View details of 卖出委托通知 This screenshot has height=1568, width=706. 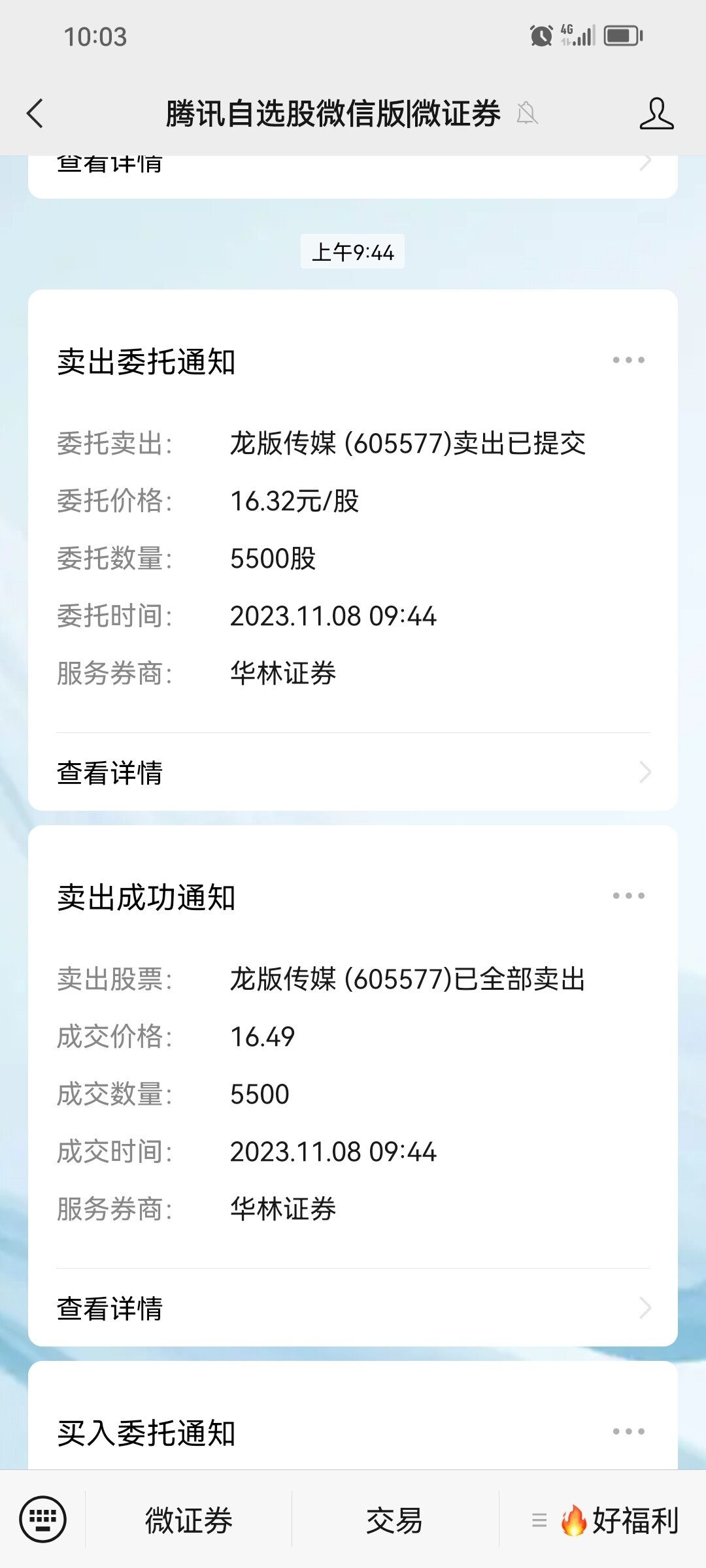click(353, 772)
